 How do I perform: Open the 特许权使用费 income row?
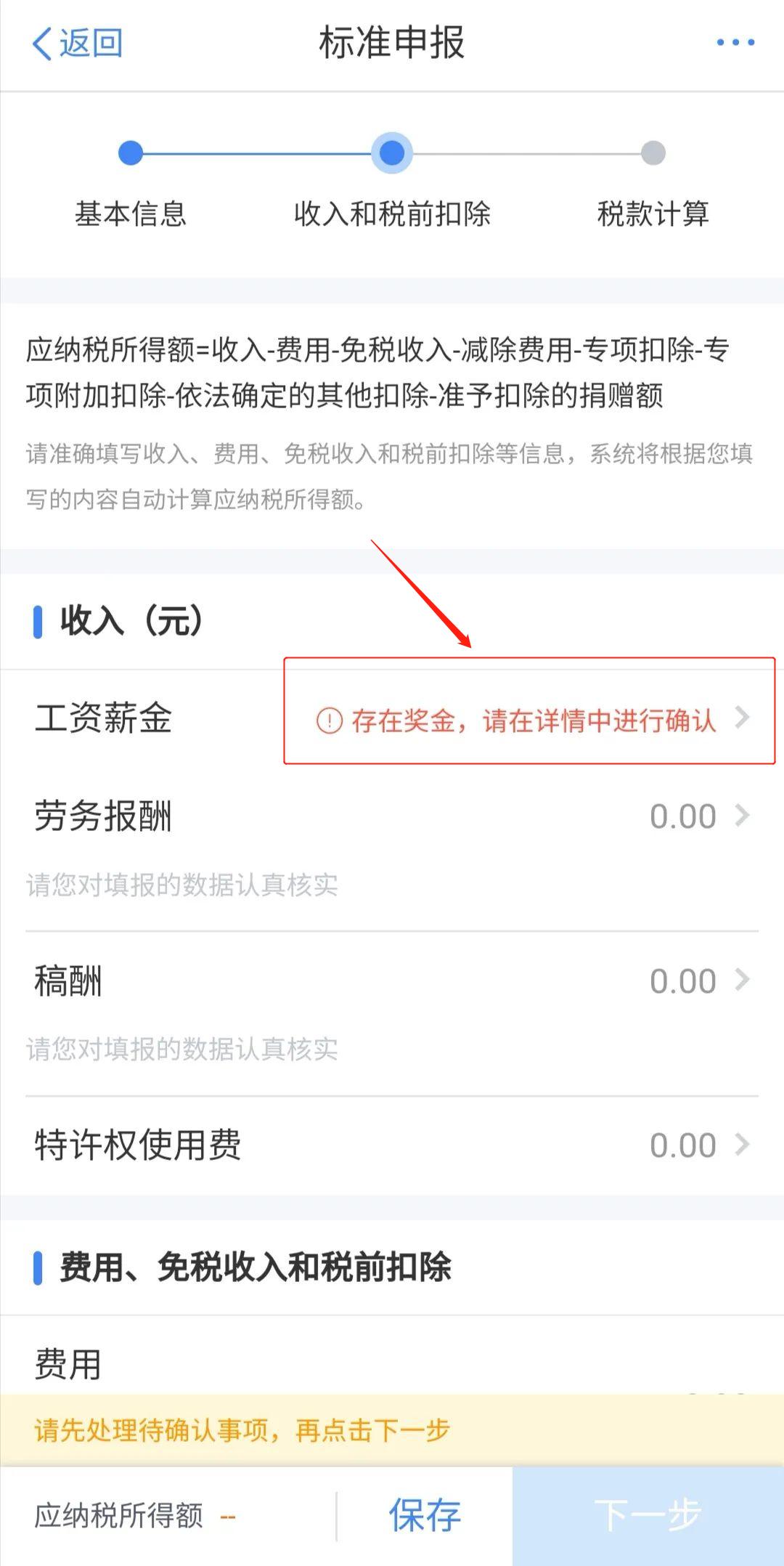click(x=392, y=1145)
